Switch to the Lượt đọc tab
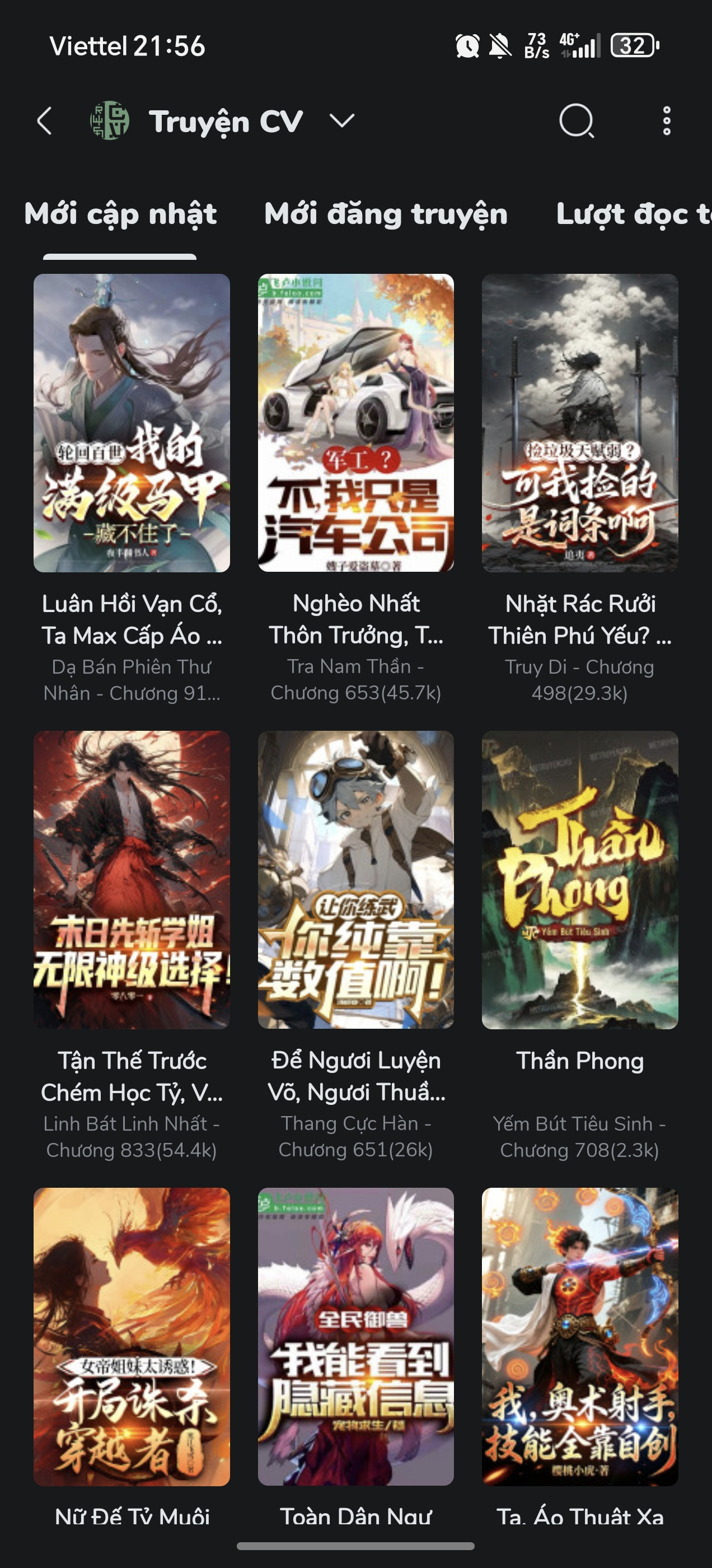Image resolution: width=712 pixels, height=1568 pixels. coord(634,214)
